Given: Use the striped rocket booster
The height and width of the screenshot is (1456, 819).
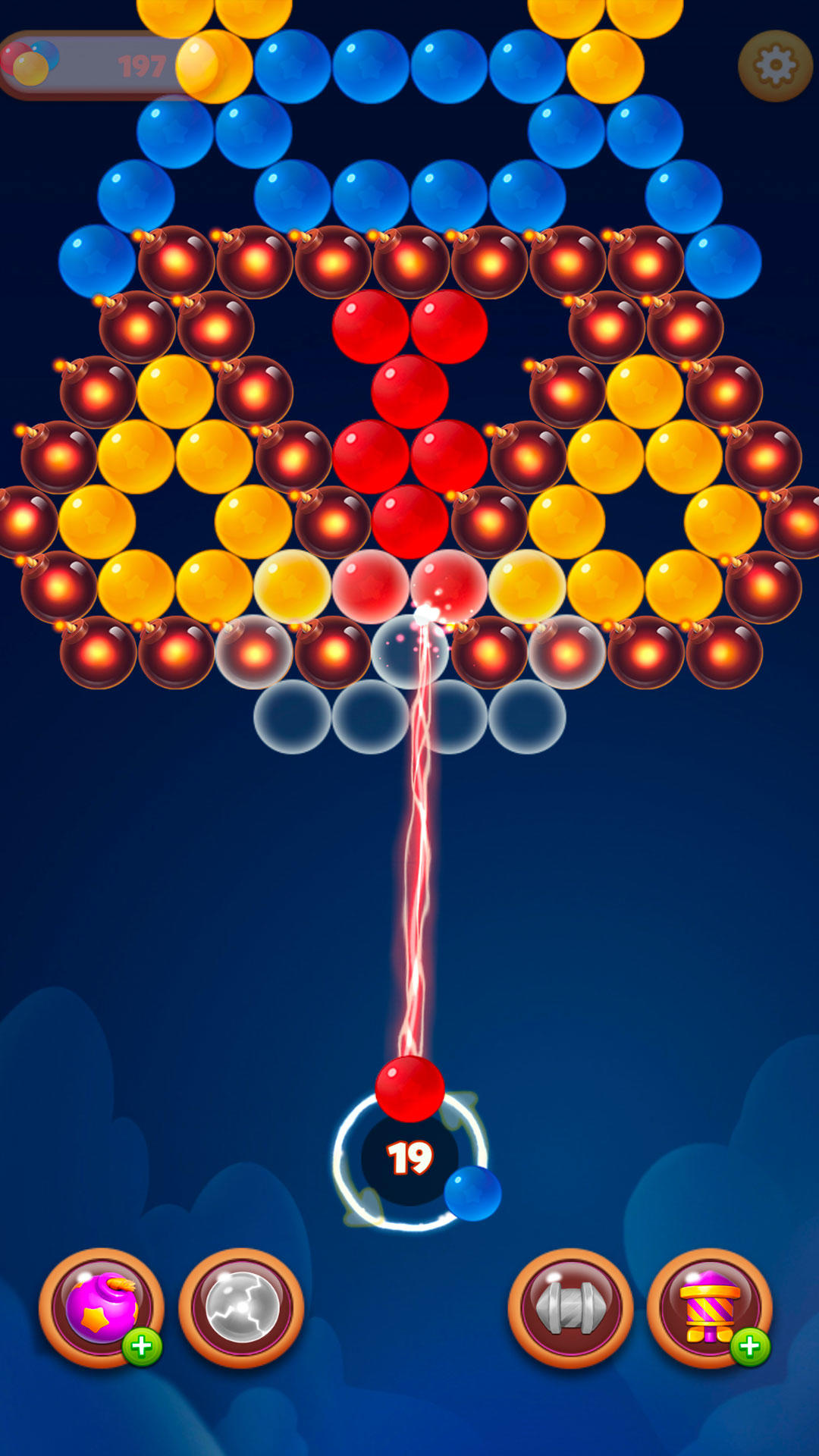Looking at the screenshot, I should coord(709,1308).
